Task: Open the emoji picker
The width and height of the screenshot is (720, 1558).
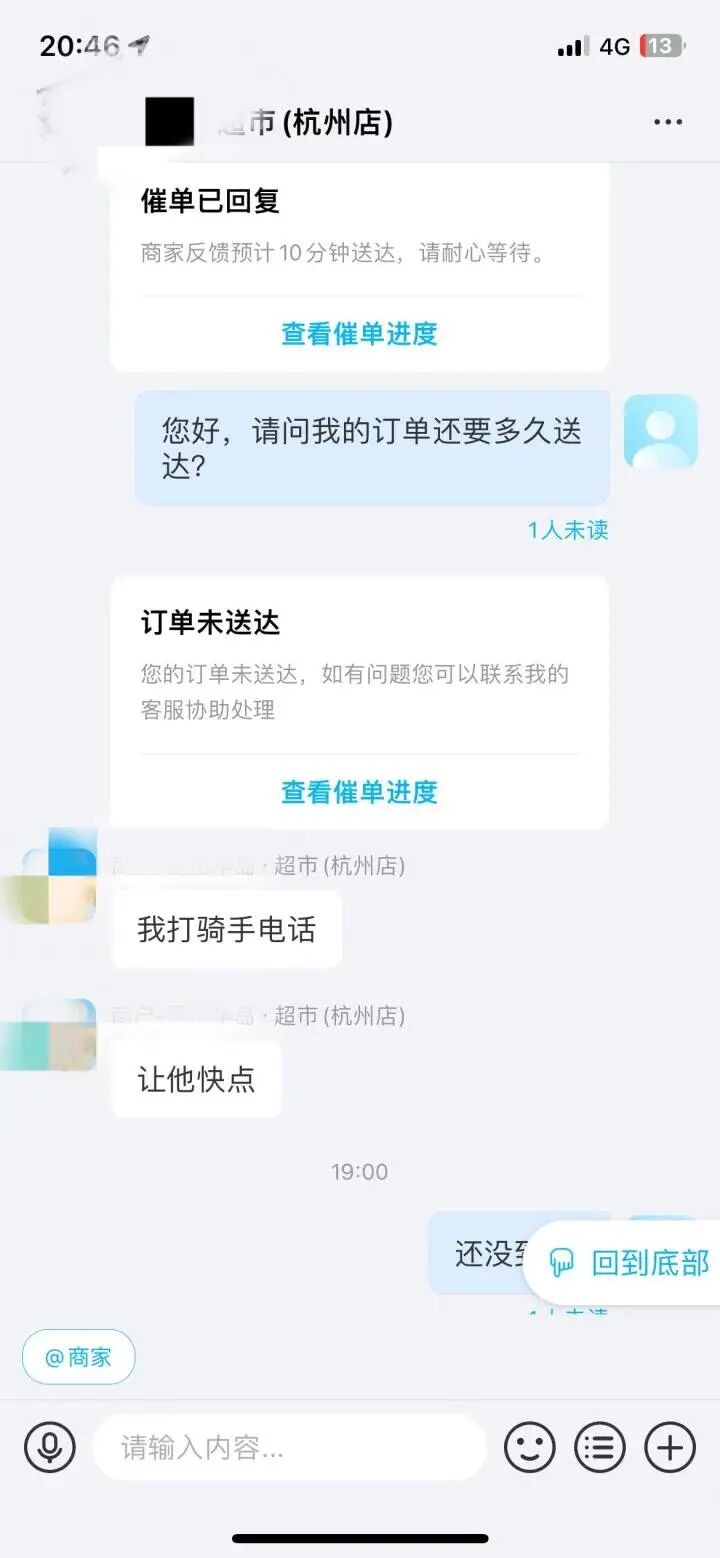Action: (530, 1447)
